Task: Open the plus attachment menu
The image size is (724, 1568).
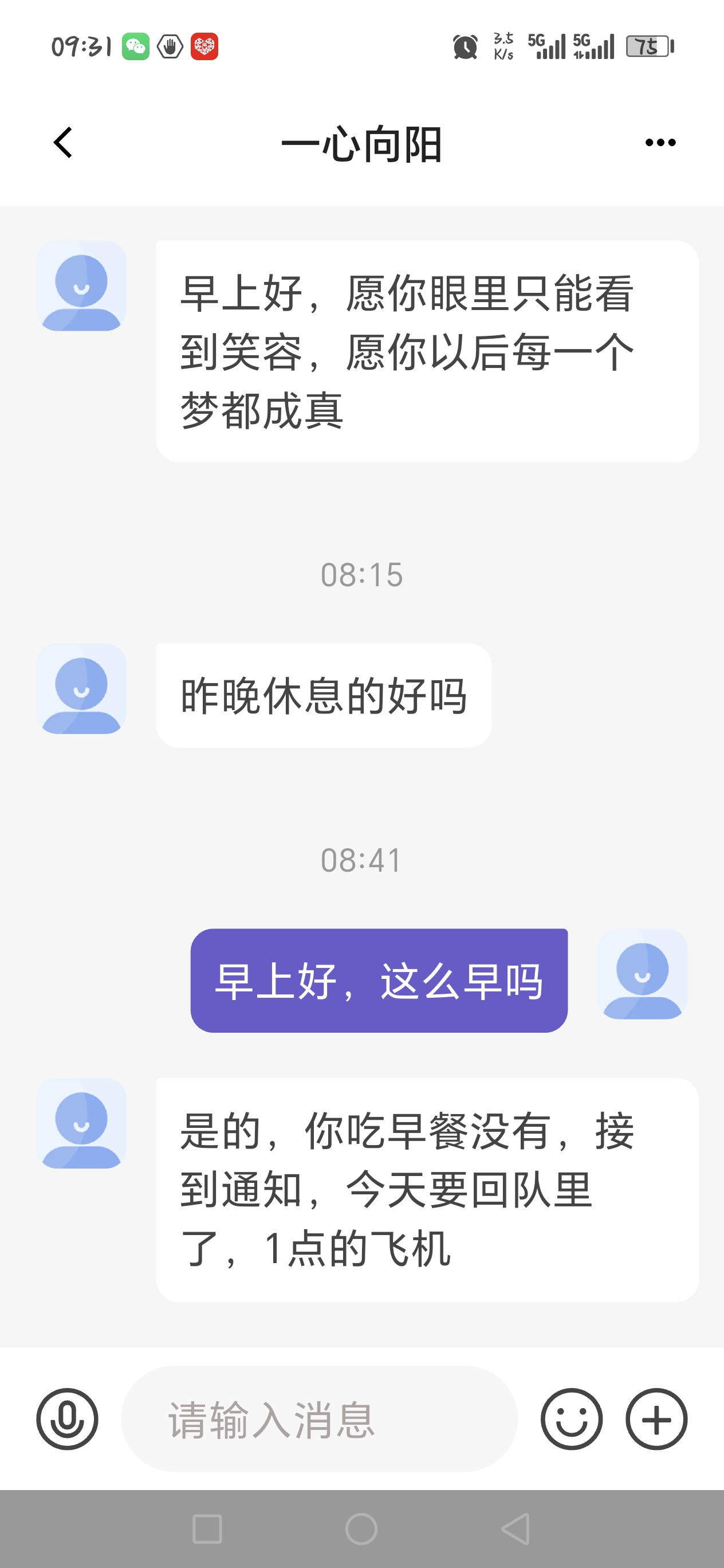Action: (656, 1419)
